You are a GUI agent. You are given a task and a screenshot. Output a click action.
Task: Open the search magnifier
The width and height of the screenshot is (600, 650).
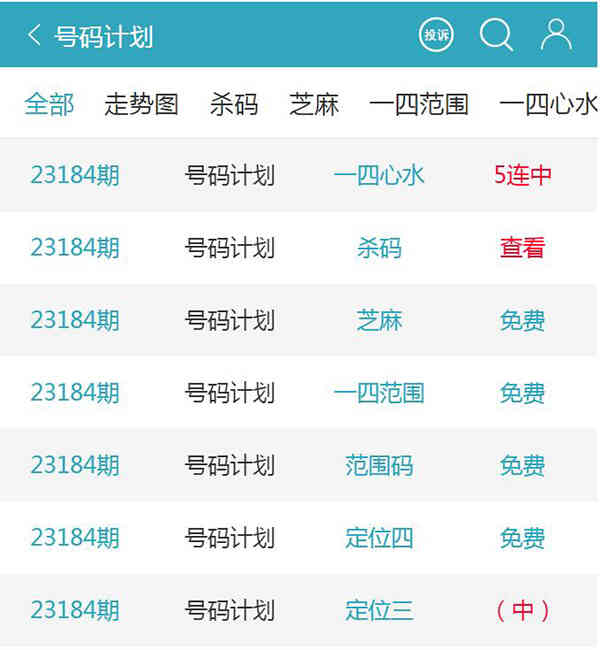pyautogui.click(x=496, y=35)
